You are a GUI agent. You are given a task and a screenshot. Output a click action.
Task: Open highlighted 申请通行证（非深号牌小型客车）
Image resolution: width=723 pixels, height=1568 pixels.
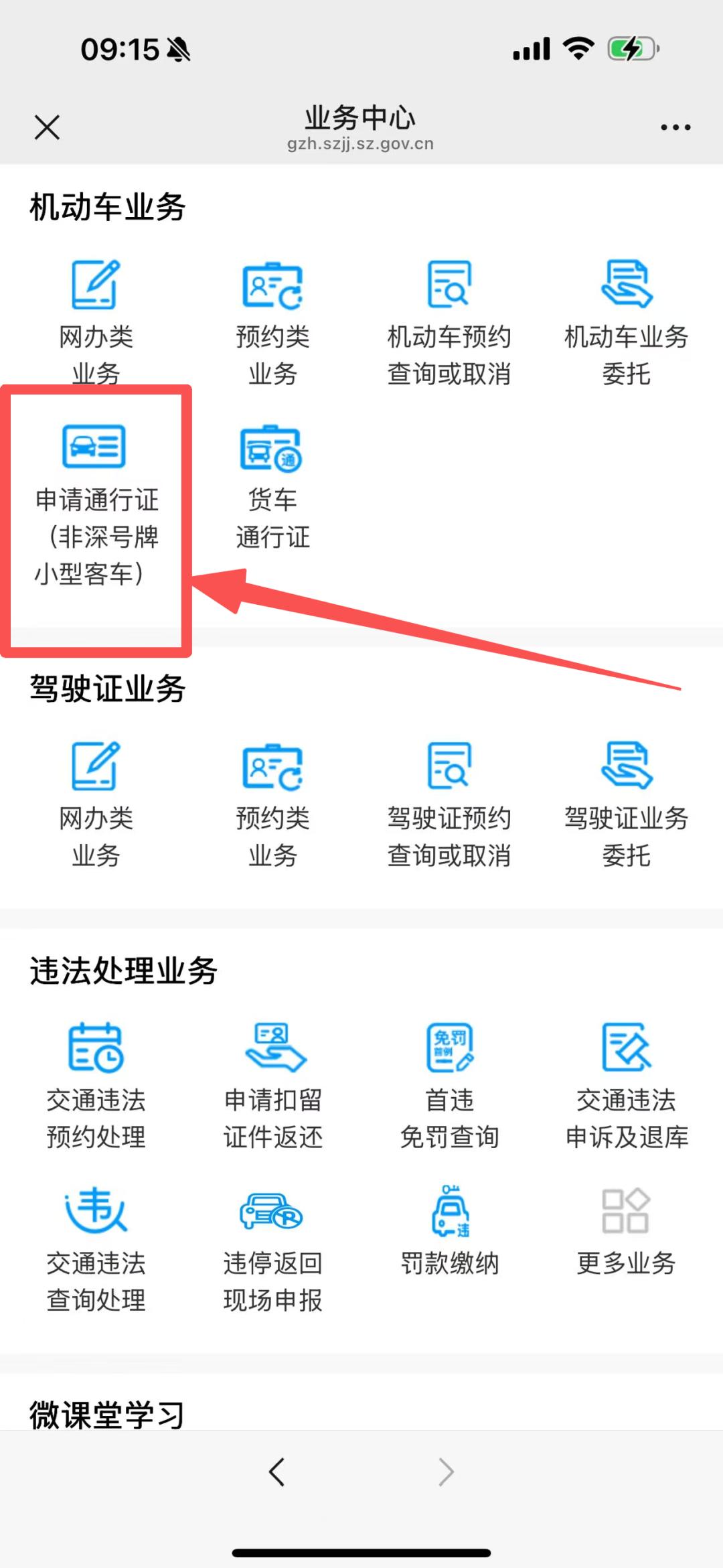[x=94, y=489]
